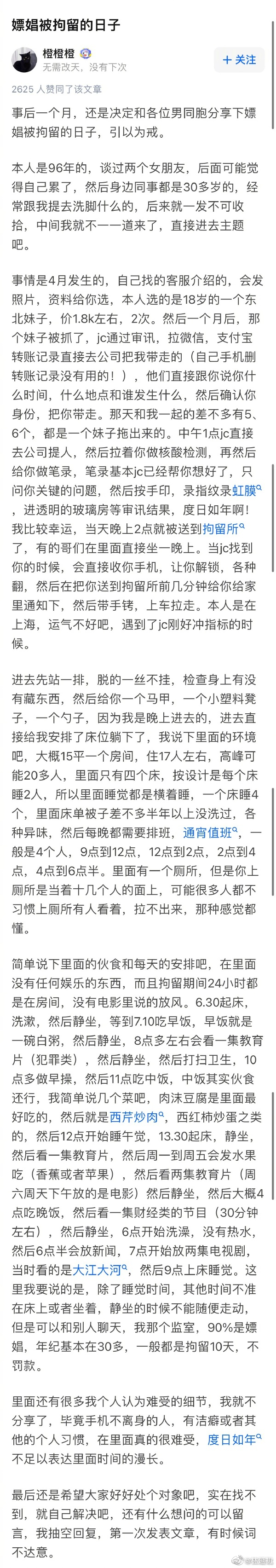Tap the 通宵值班 linked term
This screenshot has width=276, height=1568.
(210, 832)
